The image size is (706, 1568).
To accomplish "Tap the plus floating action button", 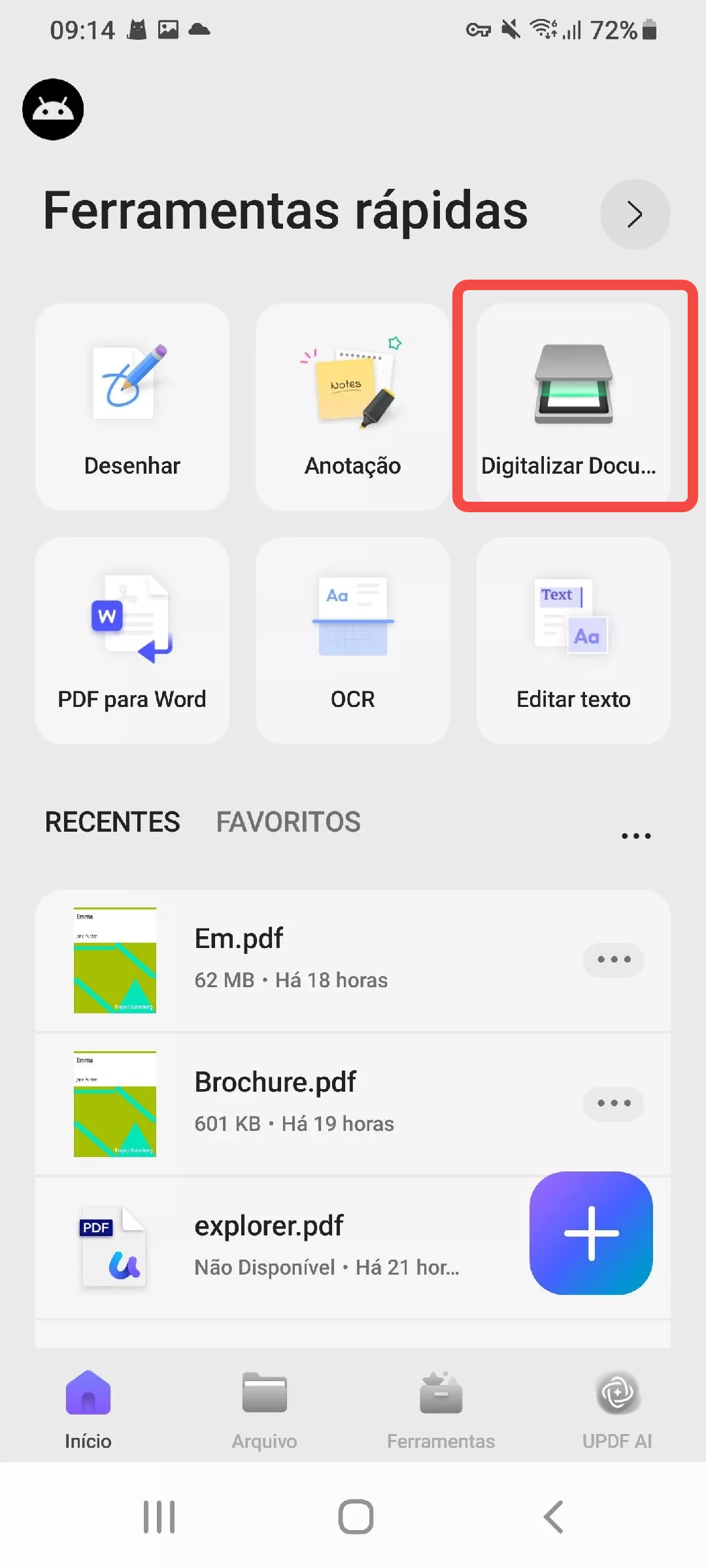I will tap(591, 1233).
